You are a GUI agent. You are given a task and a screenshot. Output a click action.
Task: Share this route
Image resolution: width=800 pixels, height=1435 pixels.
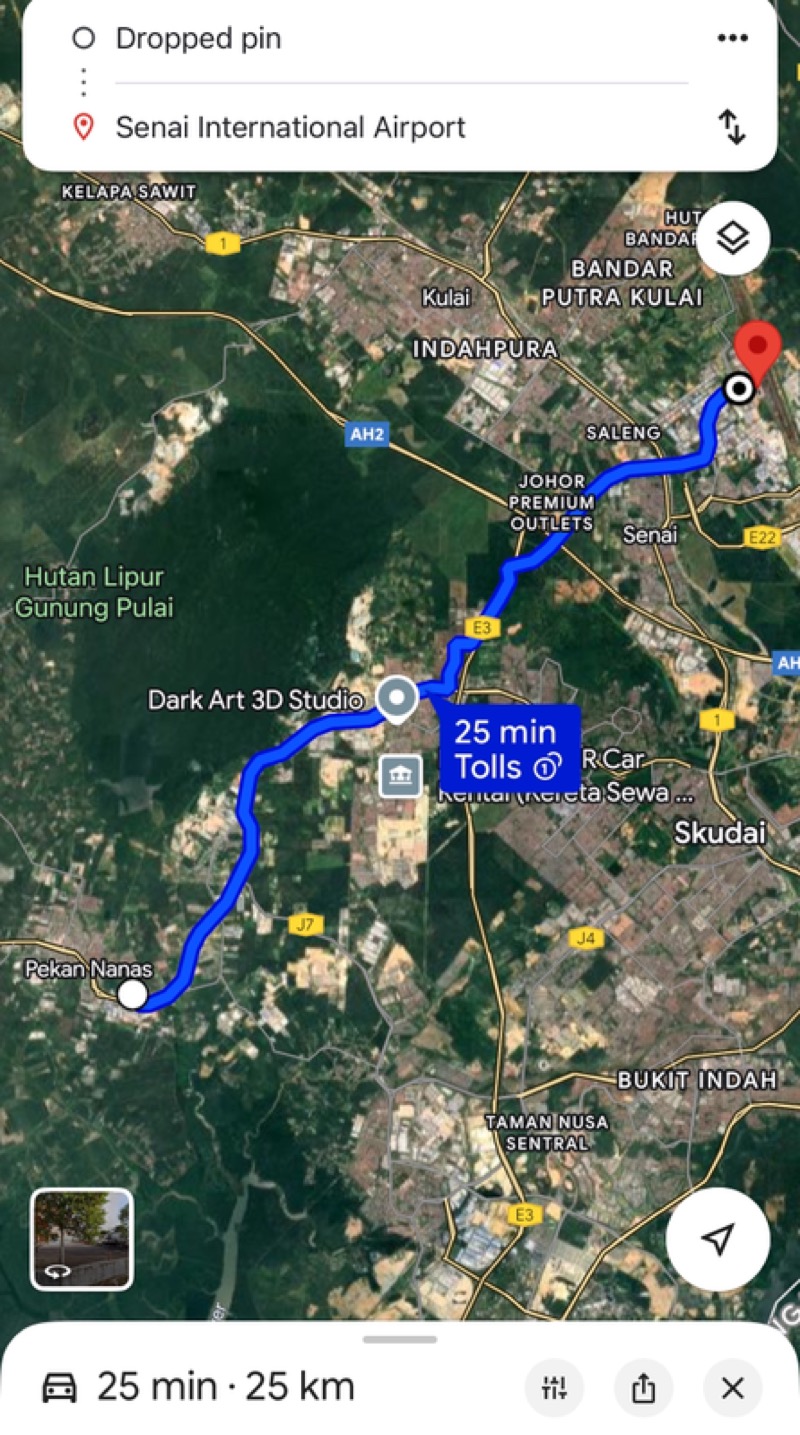click(x=643, y=1388)
